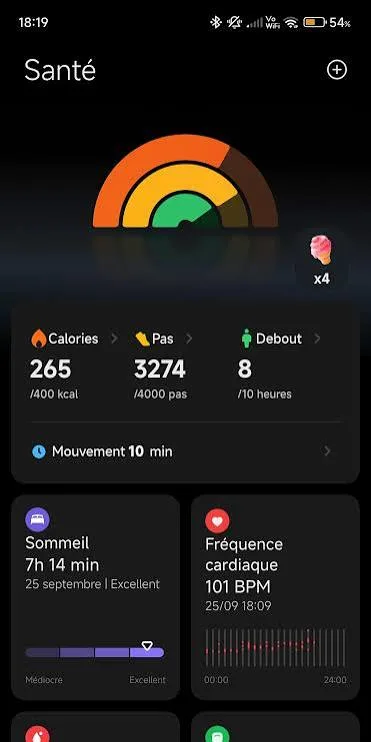Screen dimensions: 371x742
Task: Tap the plus icon next to Santé
Action: tap(336, 70)
